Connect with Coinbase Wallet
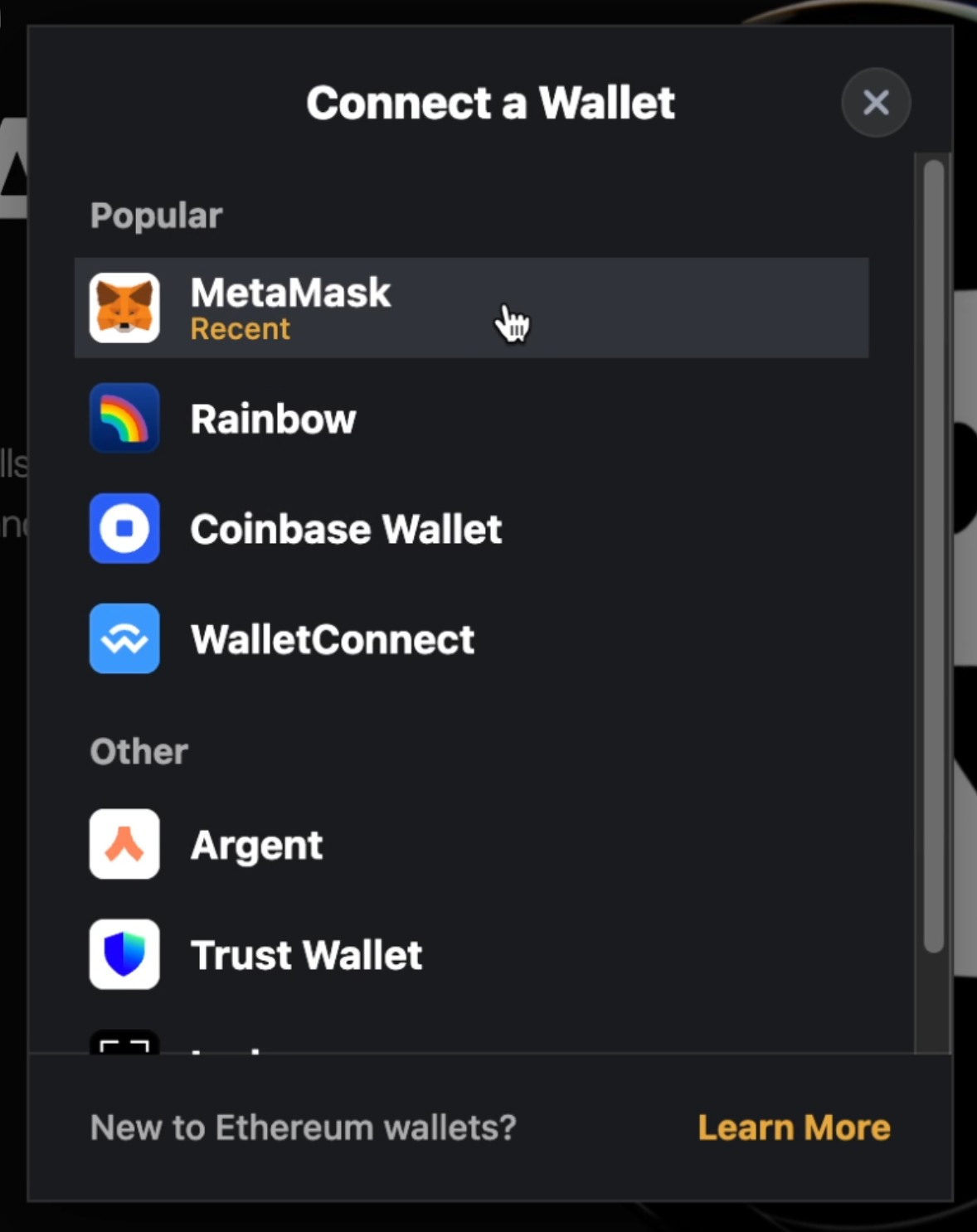977x1232 pixels. pyautogui.click(x=345, y=529)
